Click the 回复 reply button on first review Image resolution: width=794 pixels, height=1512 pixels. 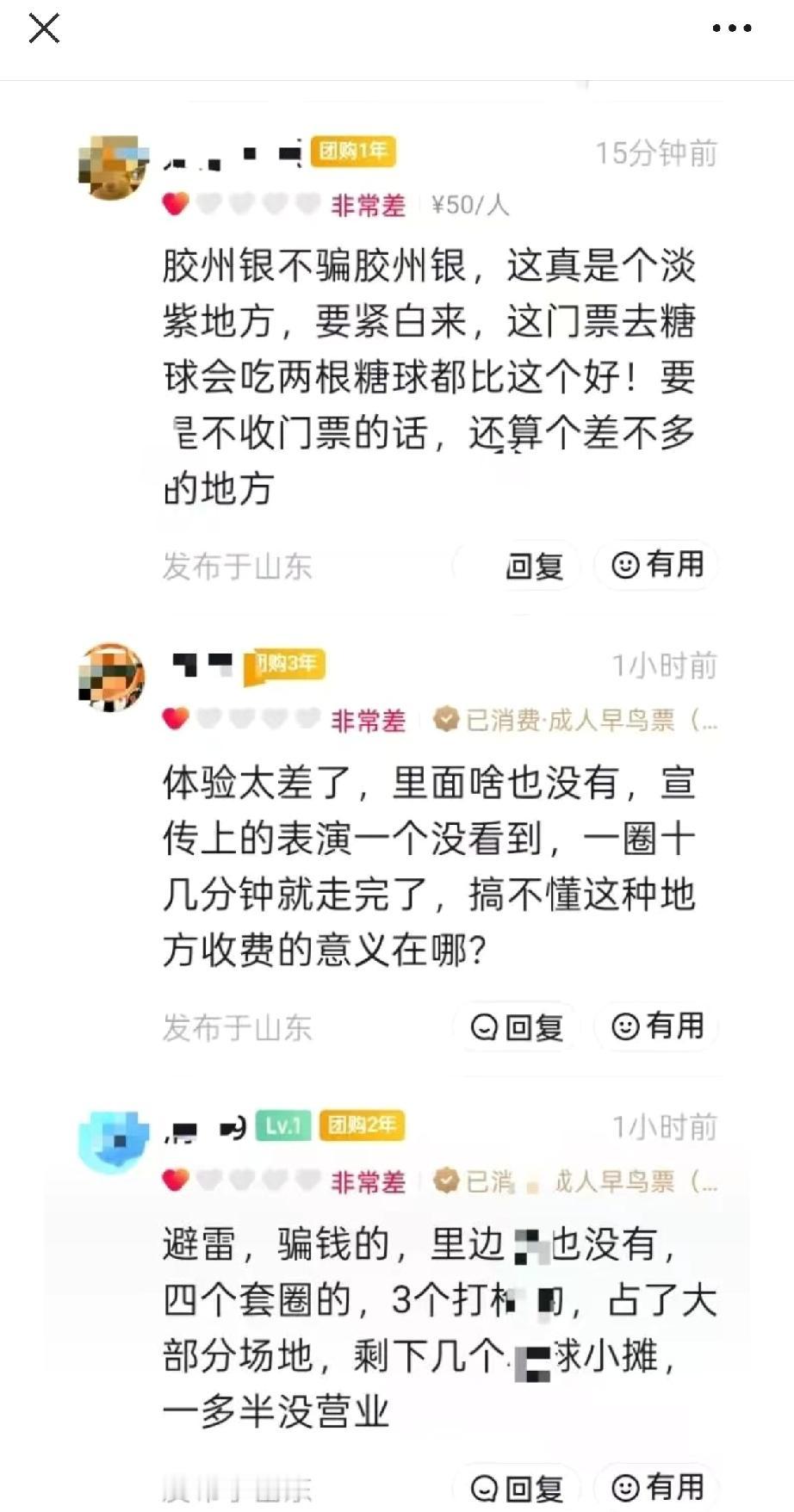point(536,566)
